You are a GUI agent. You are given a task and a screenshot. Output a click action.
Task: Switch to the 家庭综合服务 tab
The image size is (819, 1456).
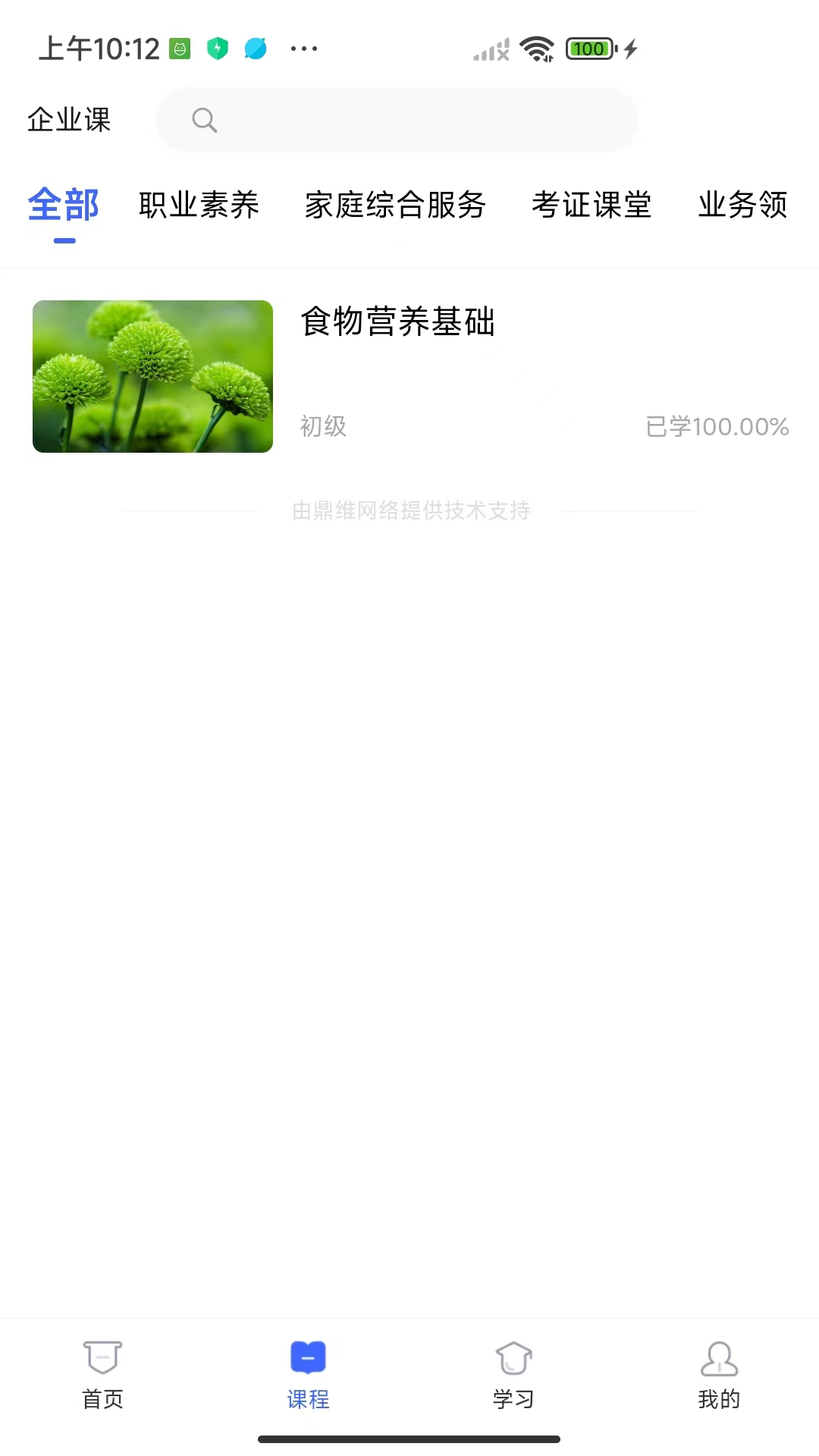point(396,205)
